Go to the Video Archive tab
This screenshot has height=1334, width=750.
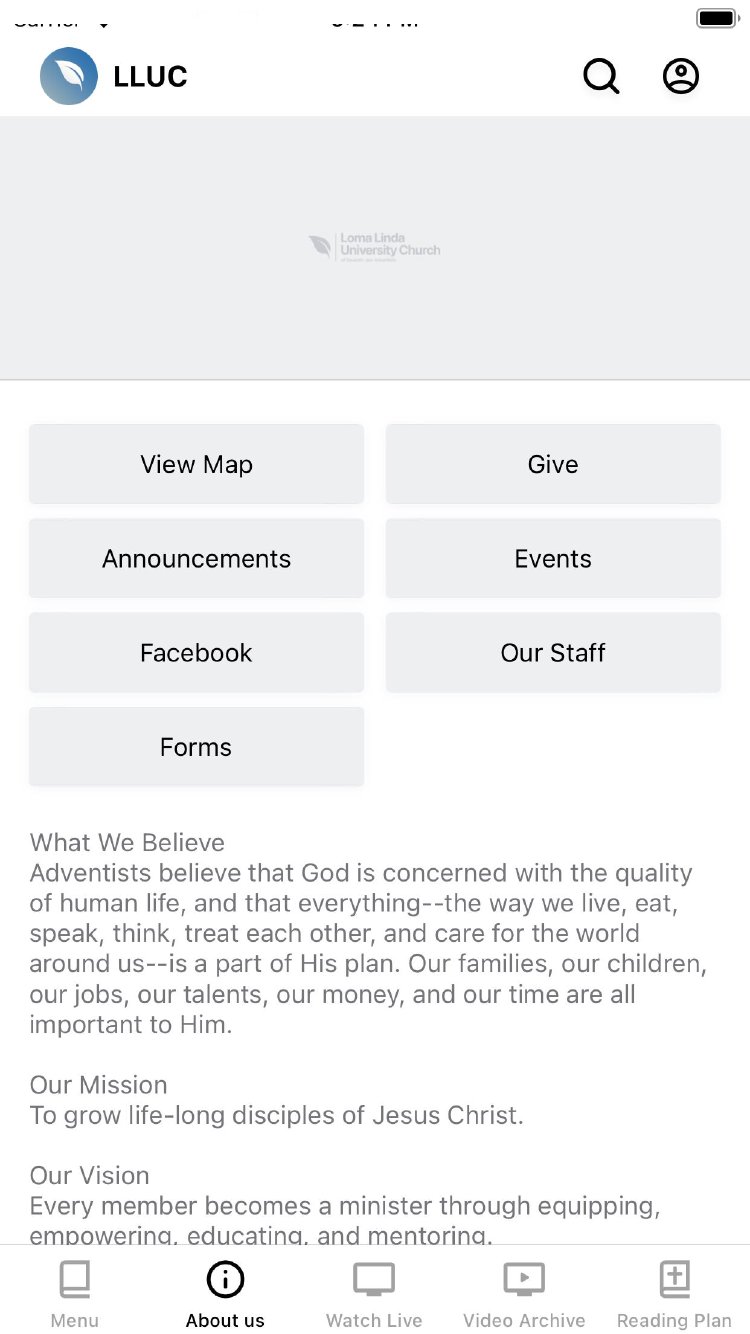coord(524,1293)
